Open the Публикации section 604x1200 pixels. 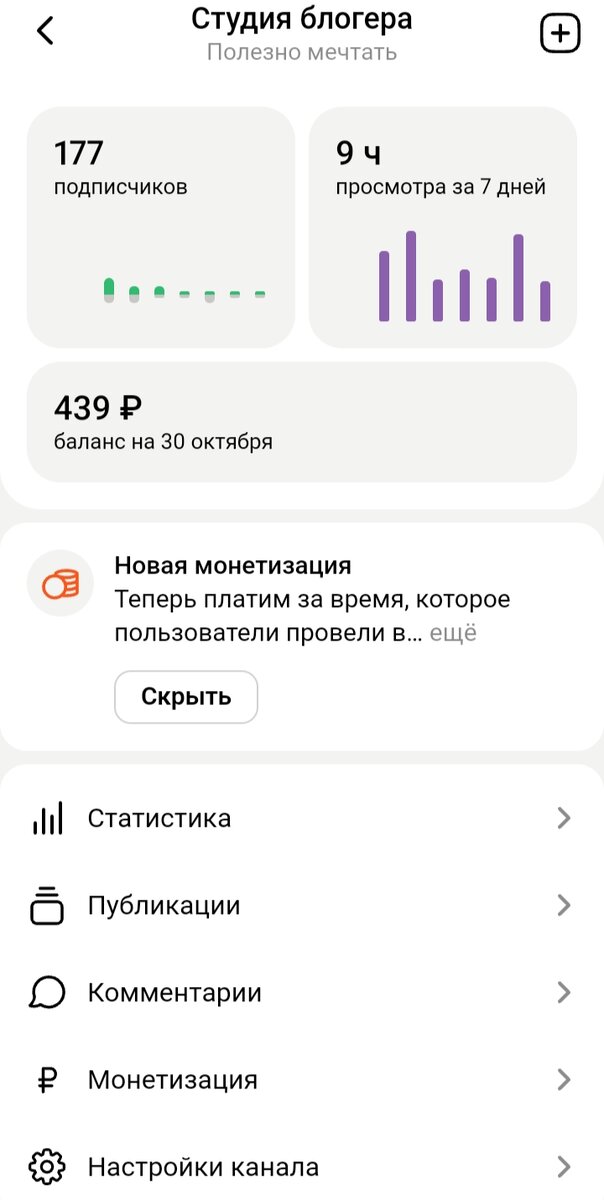point(302,906)
